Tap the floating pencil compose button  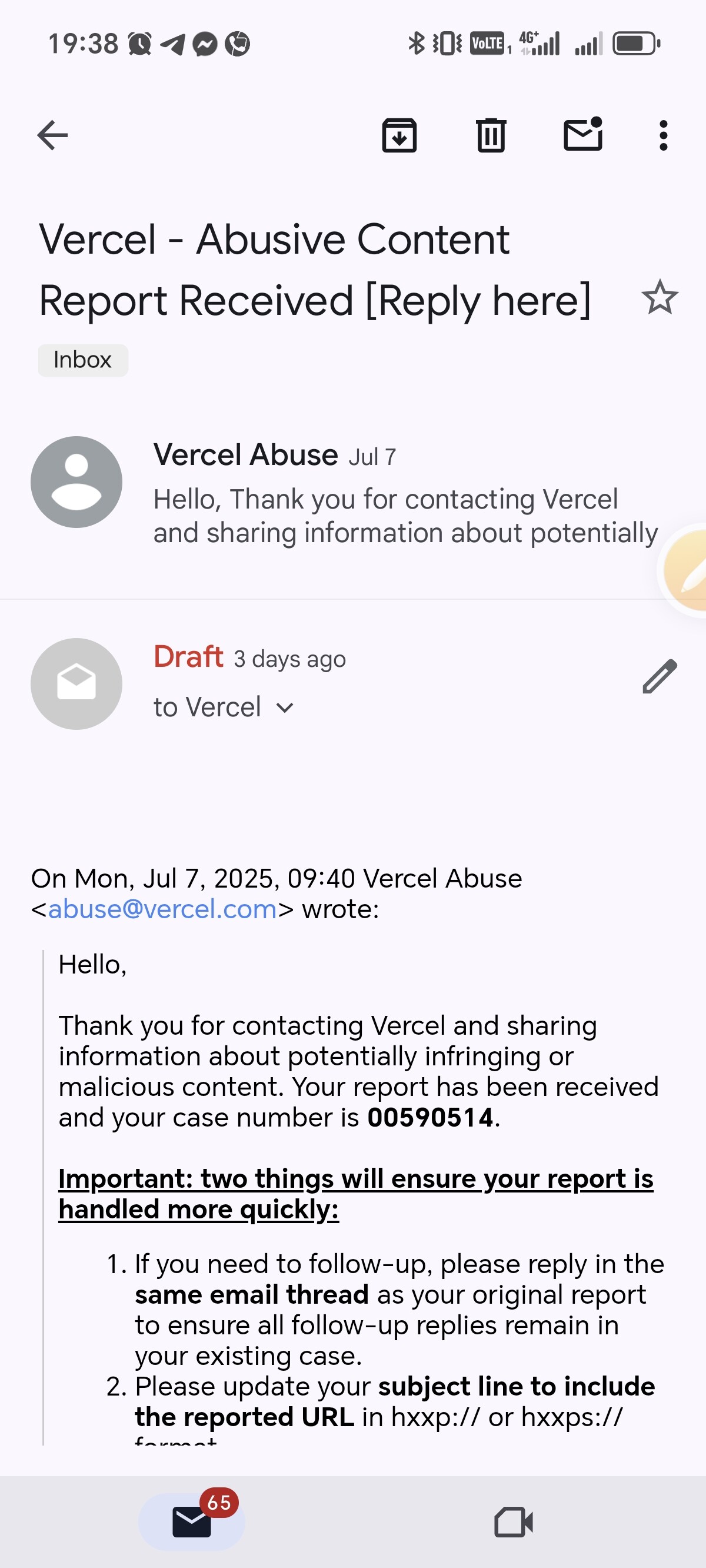[684, 570]
